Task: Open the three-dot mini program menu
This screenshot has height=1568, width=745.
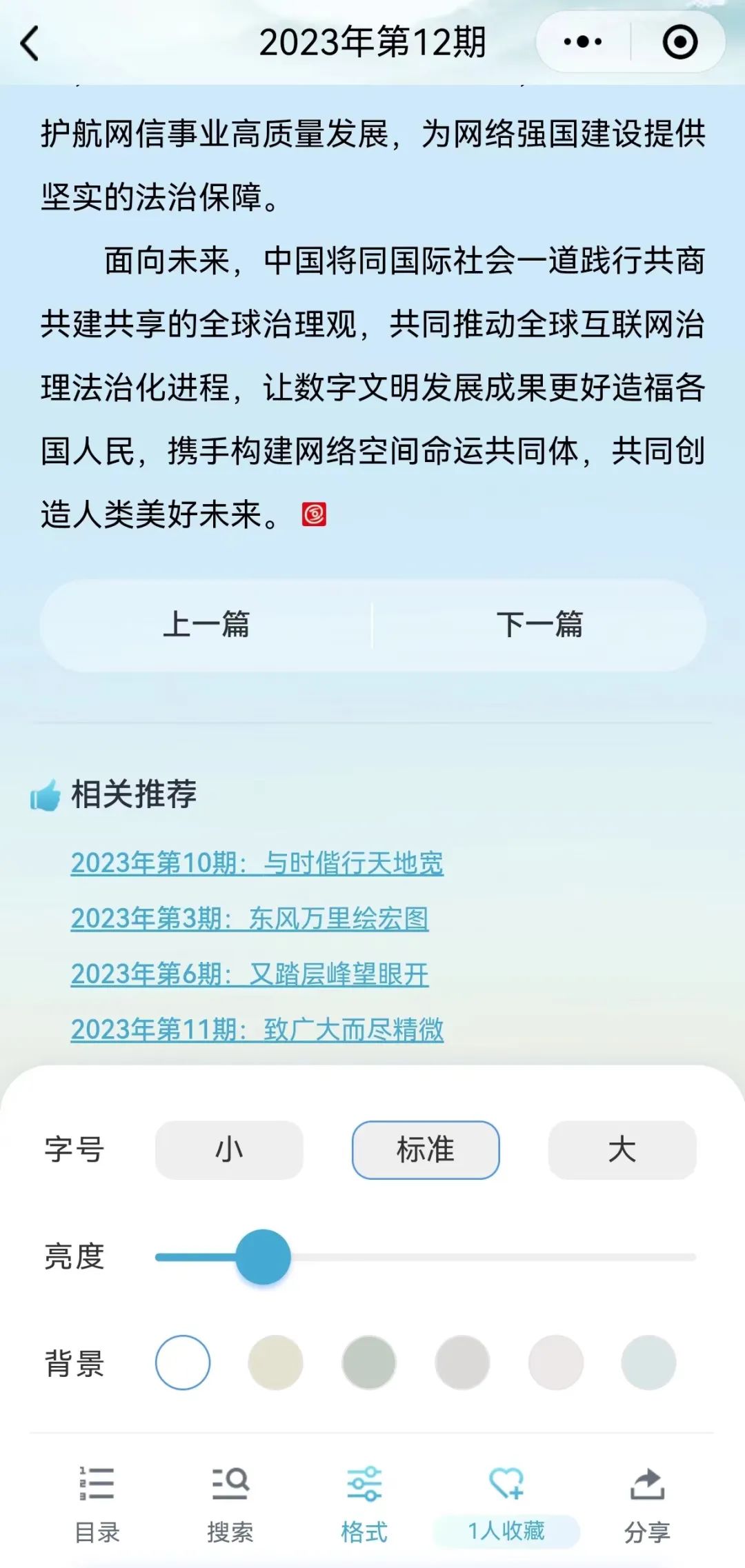Action: pyautogui.click(x=583, y=43)
